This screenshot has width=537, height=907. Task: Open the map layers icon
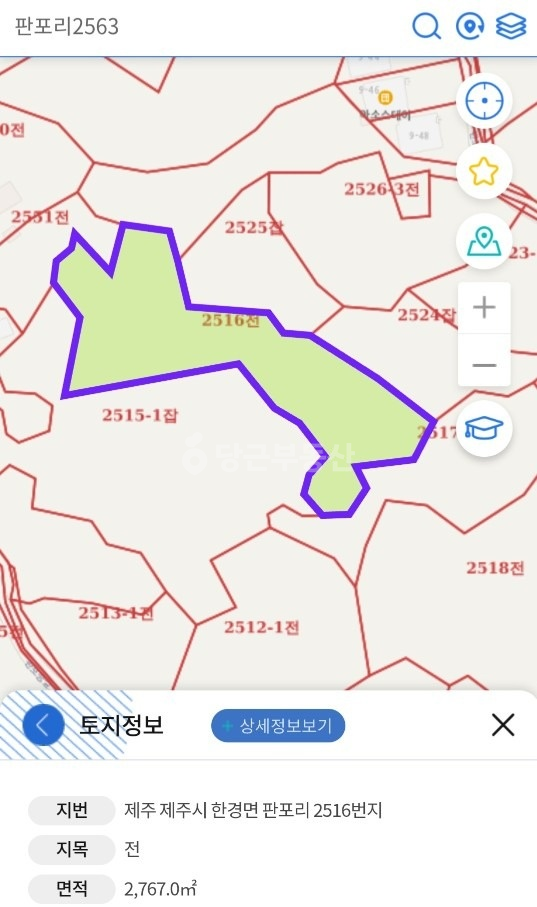512,27
